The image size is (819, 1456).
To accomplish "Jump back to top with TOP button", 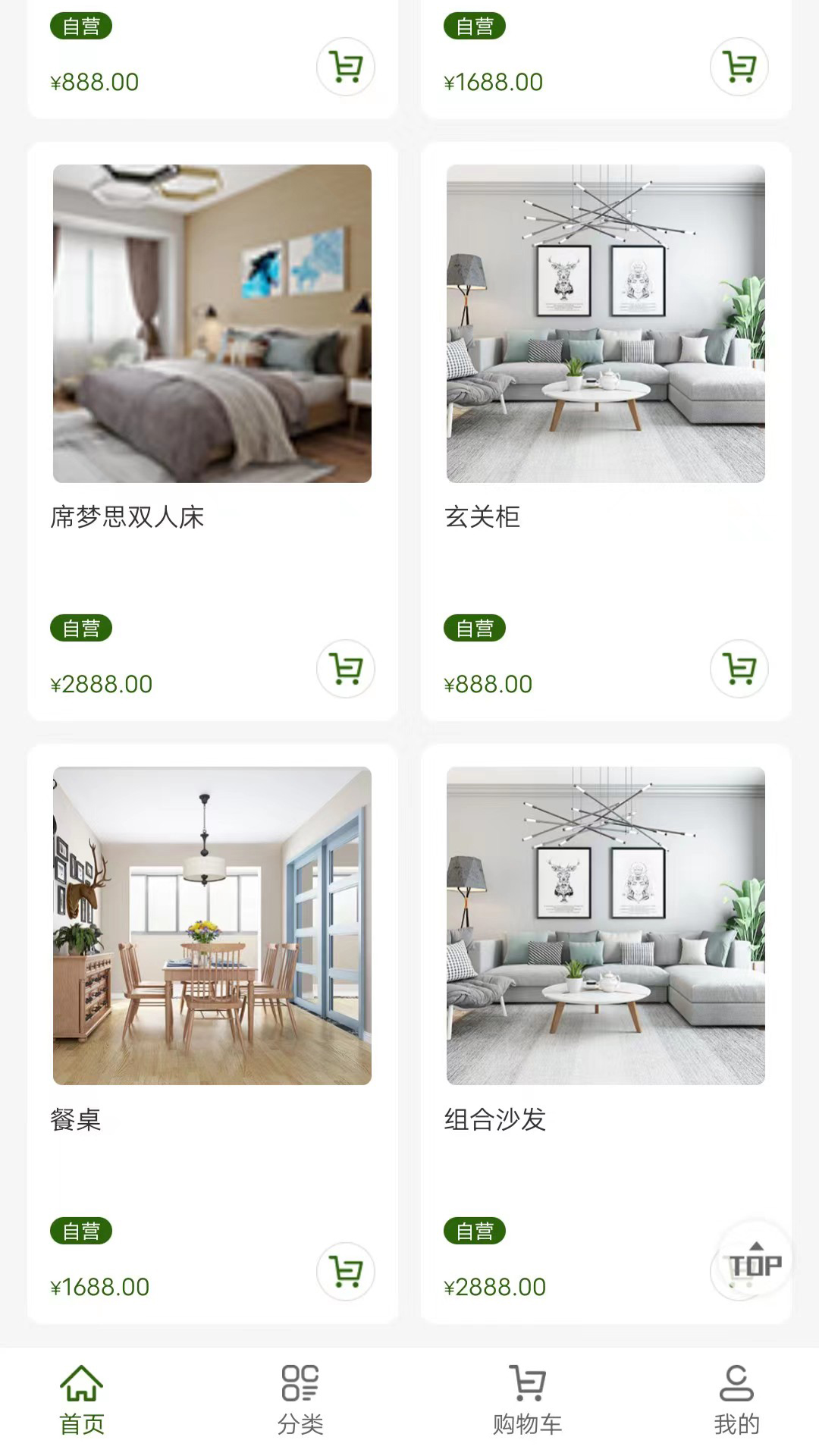I will tap(755, 1262).
